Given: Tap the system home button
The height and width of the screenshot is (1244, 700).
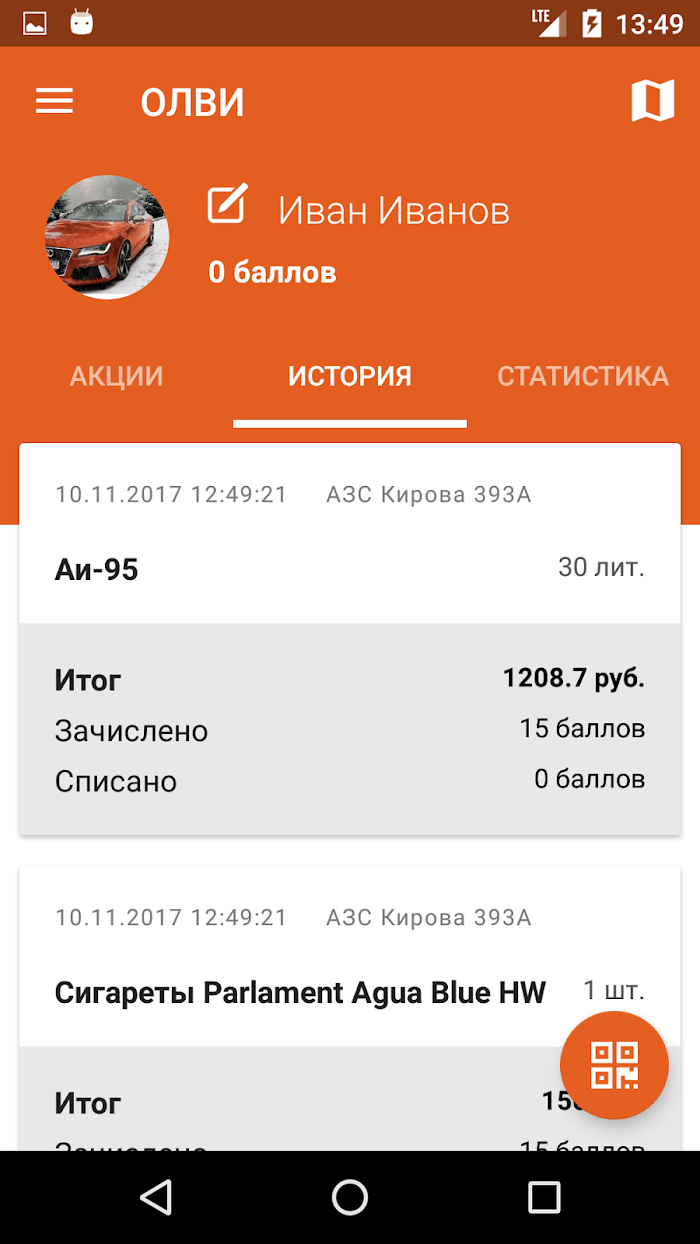Looking at the screenshot, I should pos(350,1197).
